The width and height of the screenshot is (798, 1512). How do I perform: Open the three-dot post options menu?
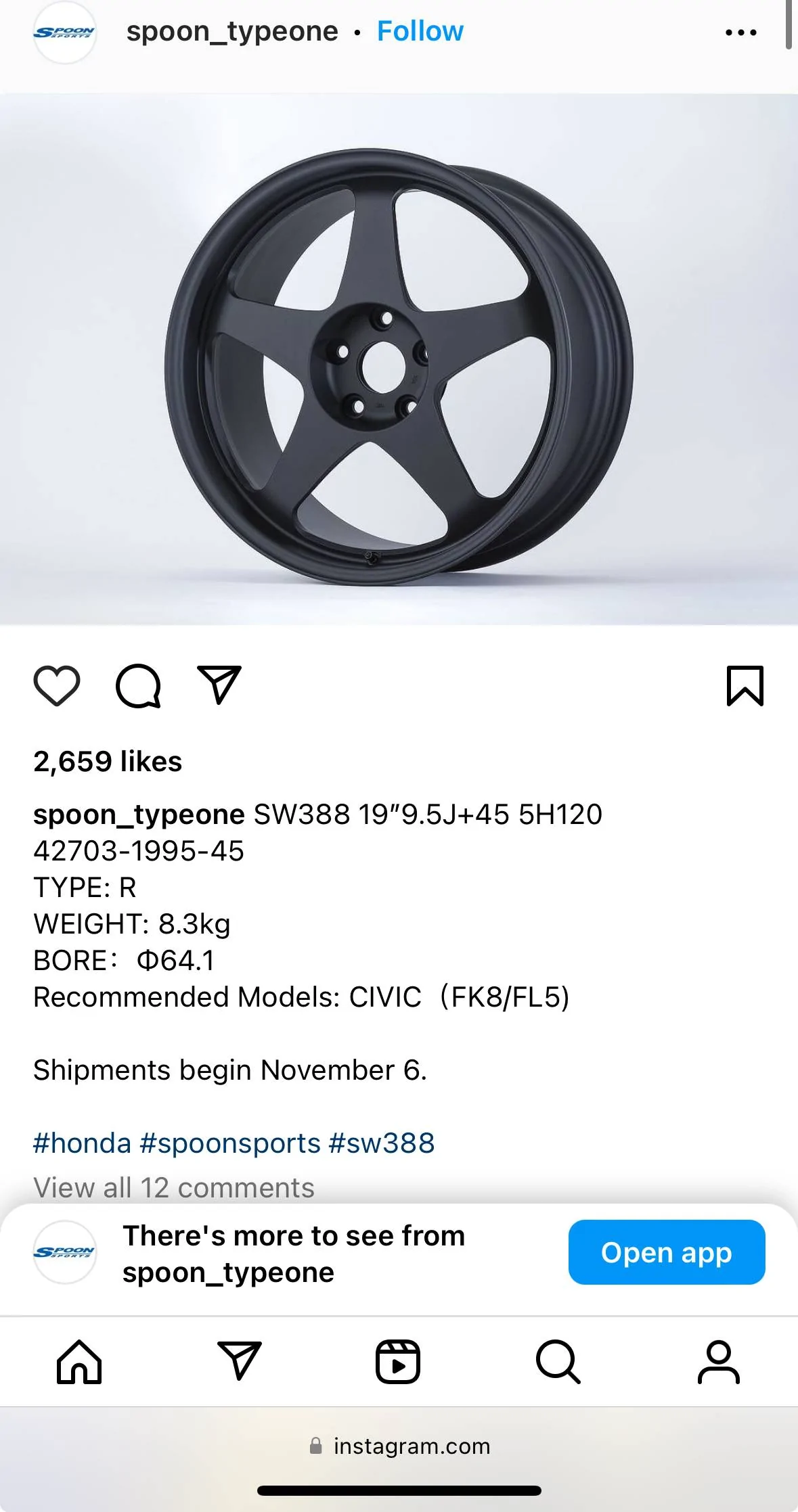[x=740, y=32]
